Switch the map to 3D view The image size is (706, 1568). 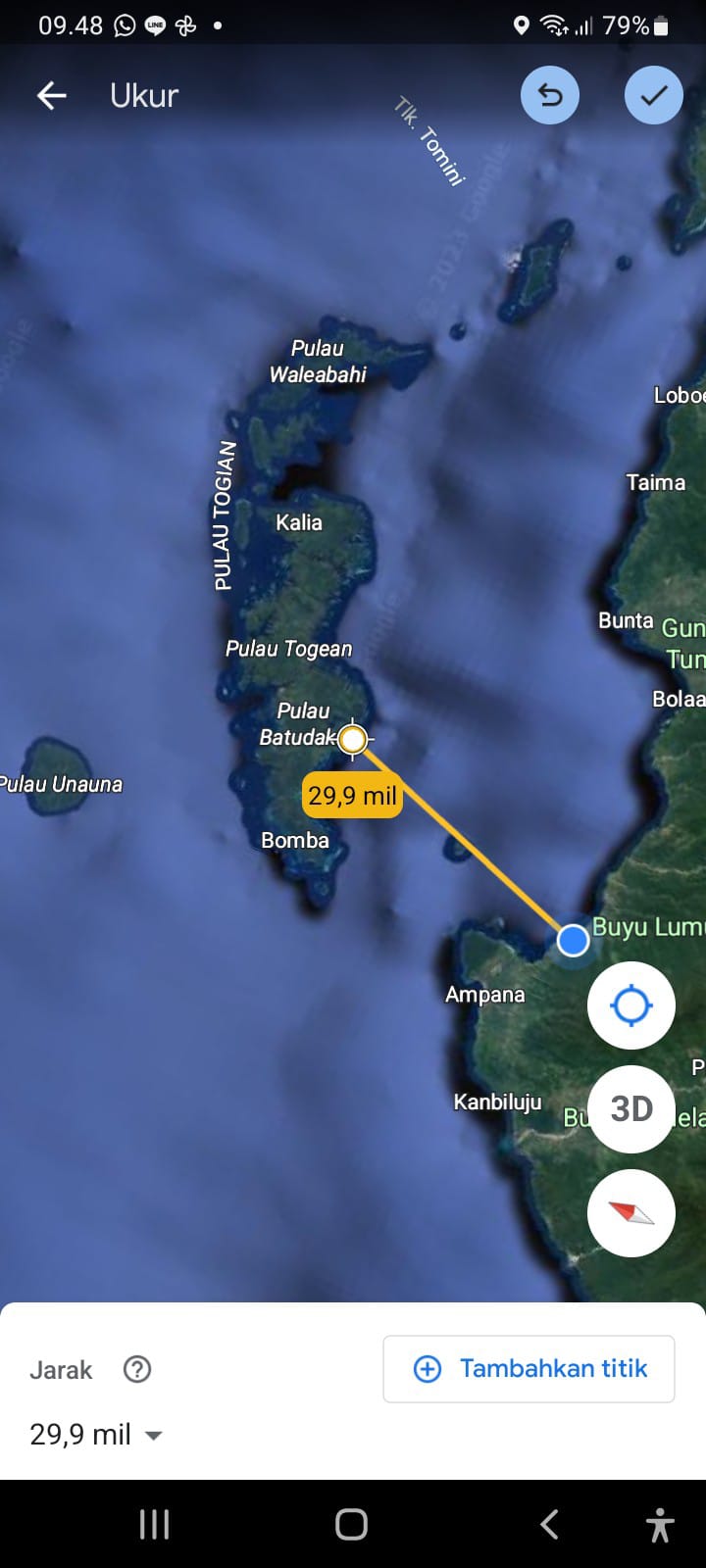coord(631,1109)
